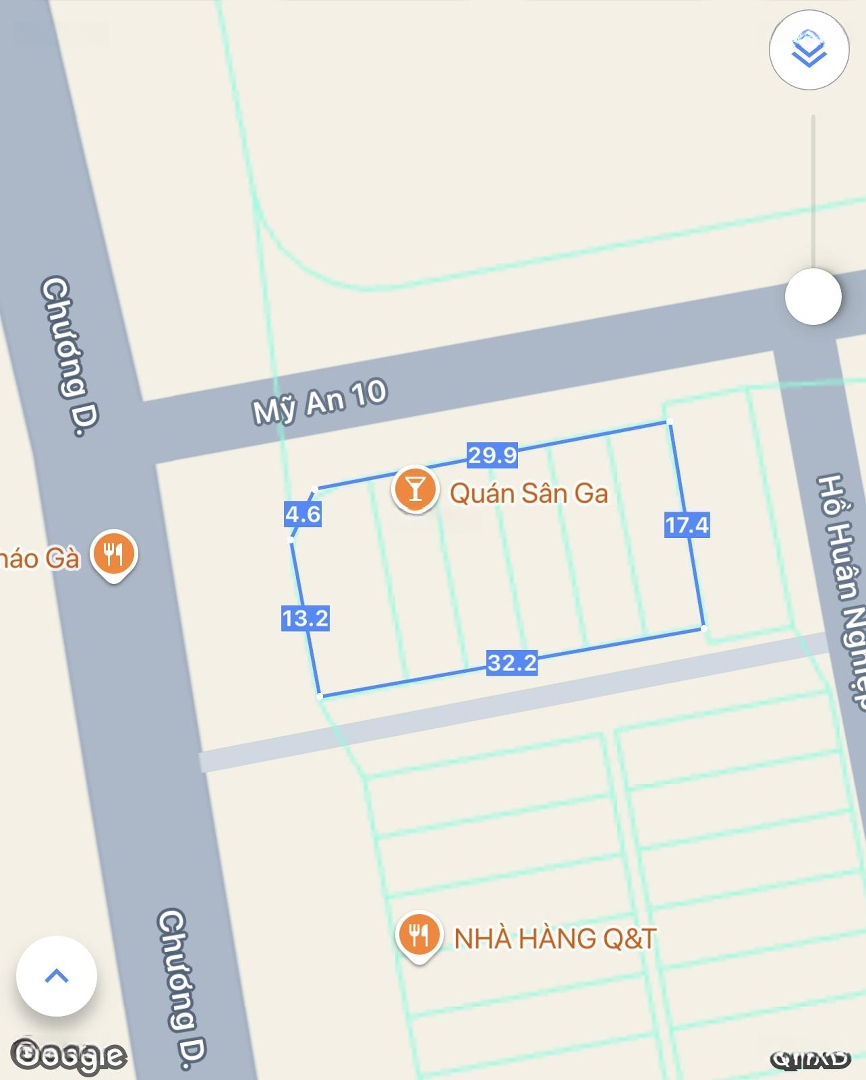Click the stacked-layers symbol in the top-right circle

click(809, 47)
